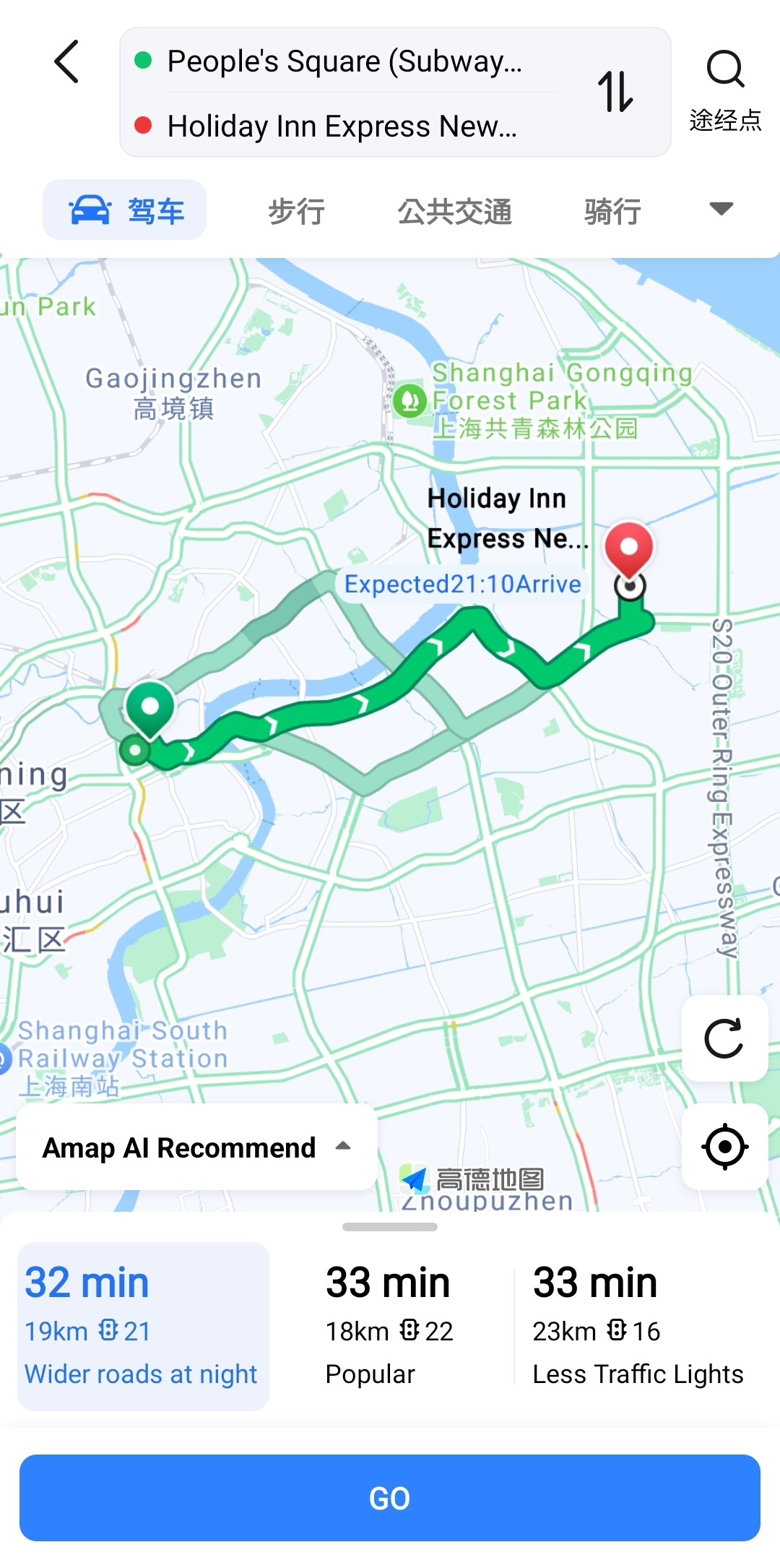Image resolution: width=780 pixels, height=1568 pixels.
Task: Choose the 33 min Less Traffic Lights route
Action: pyautogui.click(x=638, y=1326)
